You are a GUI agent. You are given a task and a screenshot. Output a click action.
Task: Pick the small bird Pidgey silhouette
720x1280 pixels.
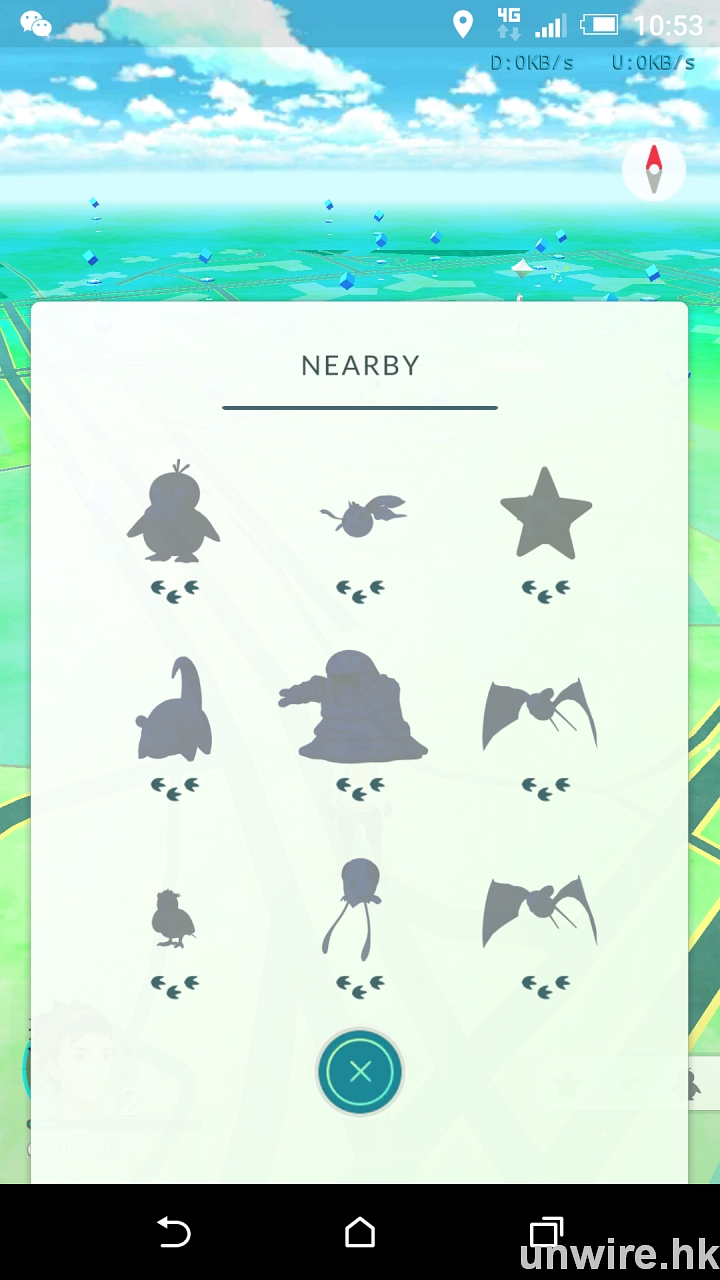(x=174, y=918)
